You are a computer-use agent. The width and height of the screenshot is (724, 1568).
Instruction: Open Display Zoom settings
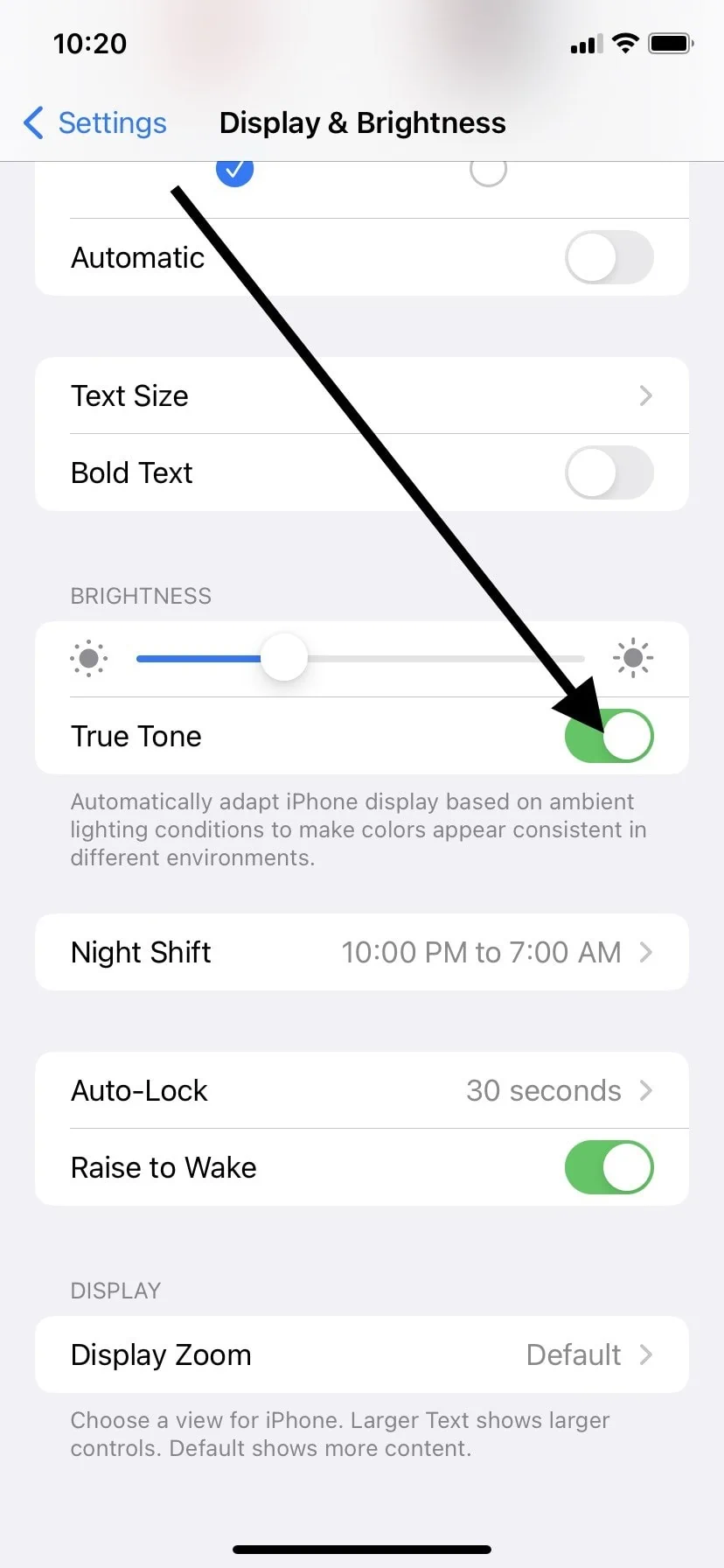(x=362, y=1354)
